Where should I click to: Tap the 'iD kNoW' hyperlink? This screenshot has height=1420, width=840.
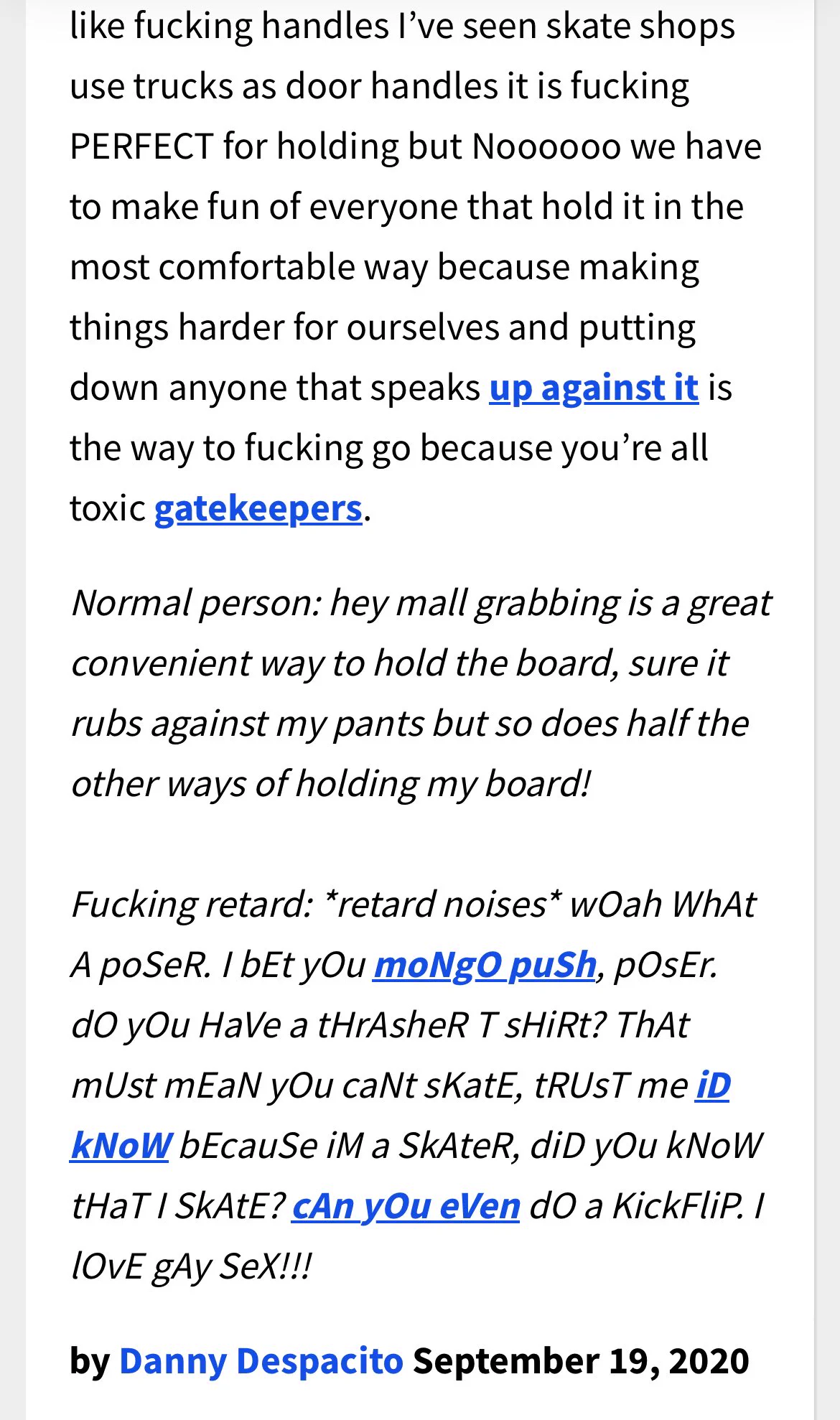[121, 1146]
